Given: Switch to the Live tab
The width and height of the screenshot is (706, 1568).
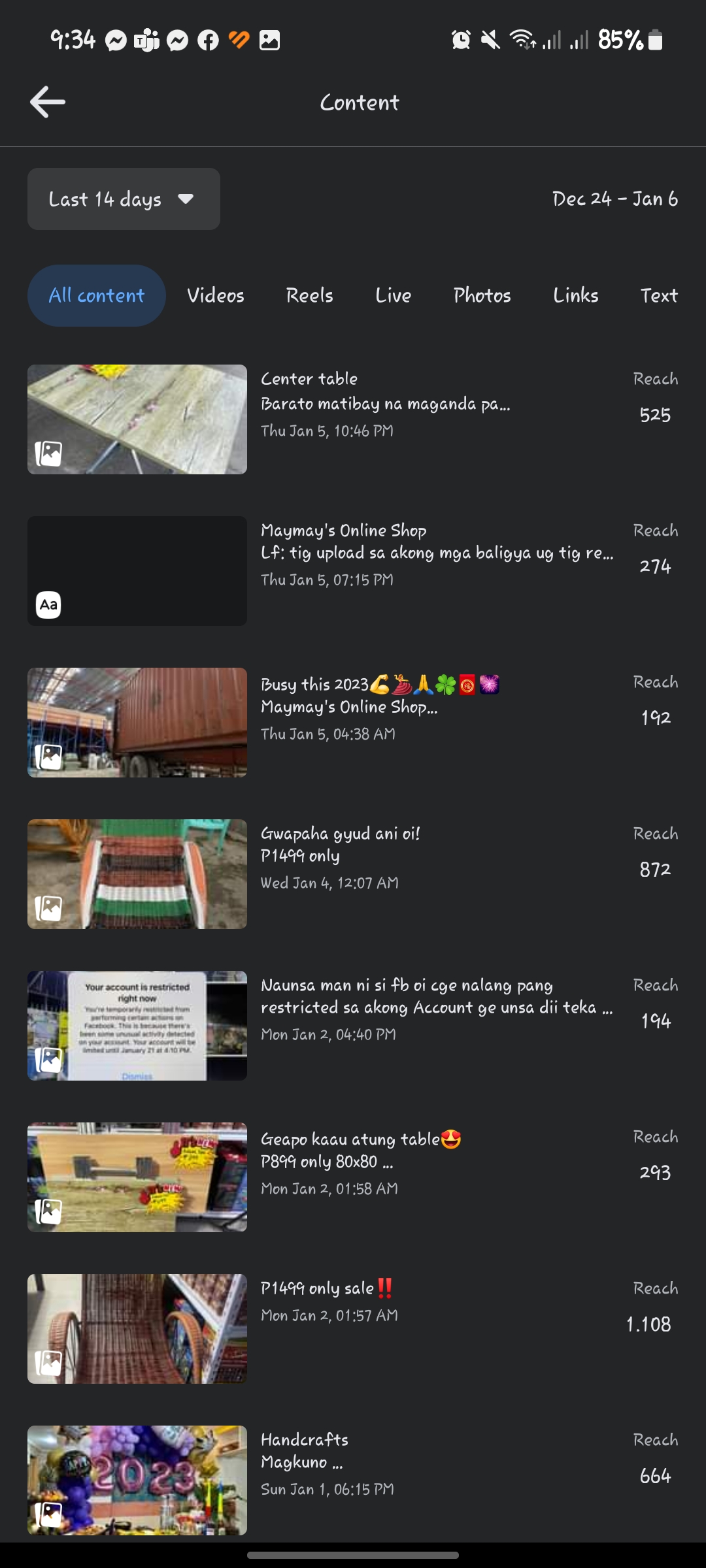Looking at the screenshot, I should (393, 295).
